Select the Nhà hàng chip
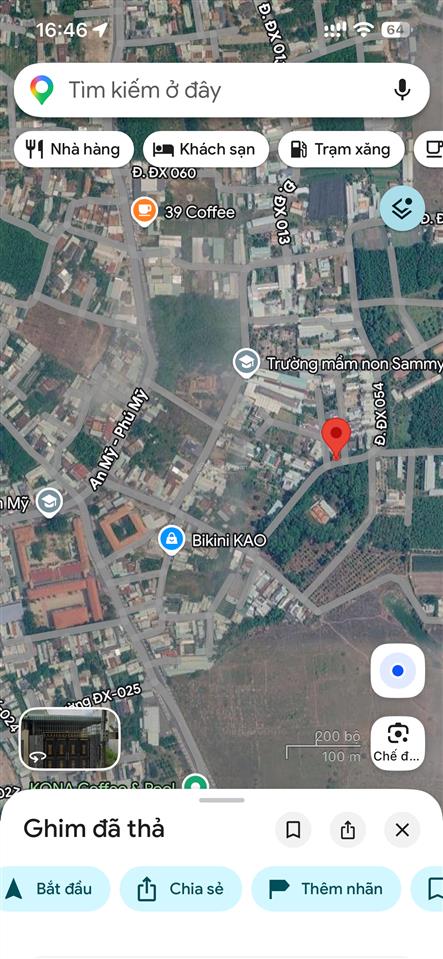 (73, 149)
